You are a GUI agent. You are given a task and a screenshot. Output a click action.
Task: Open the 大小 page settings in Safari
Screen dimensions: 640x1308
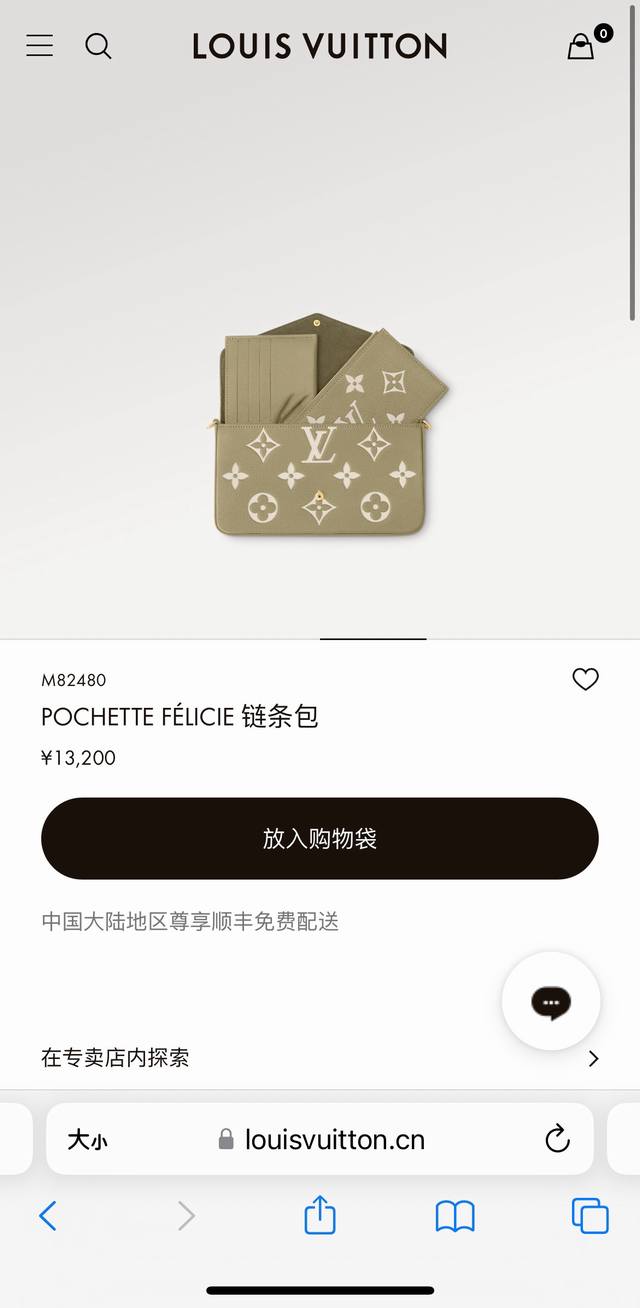click(87, 1139)
